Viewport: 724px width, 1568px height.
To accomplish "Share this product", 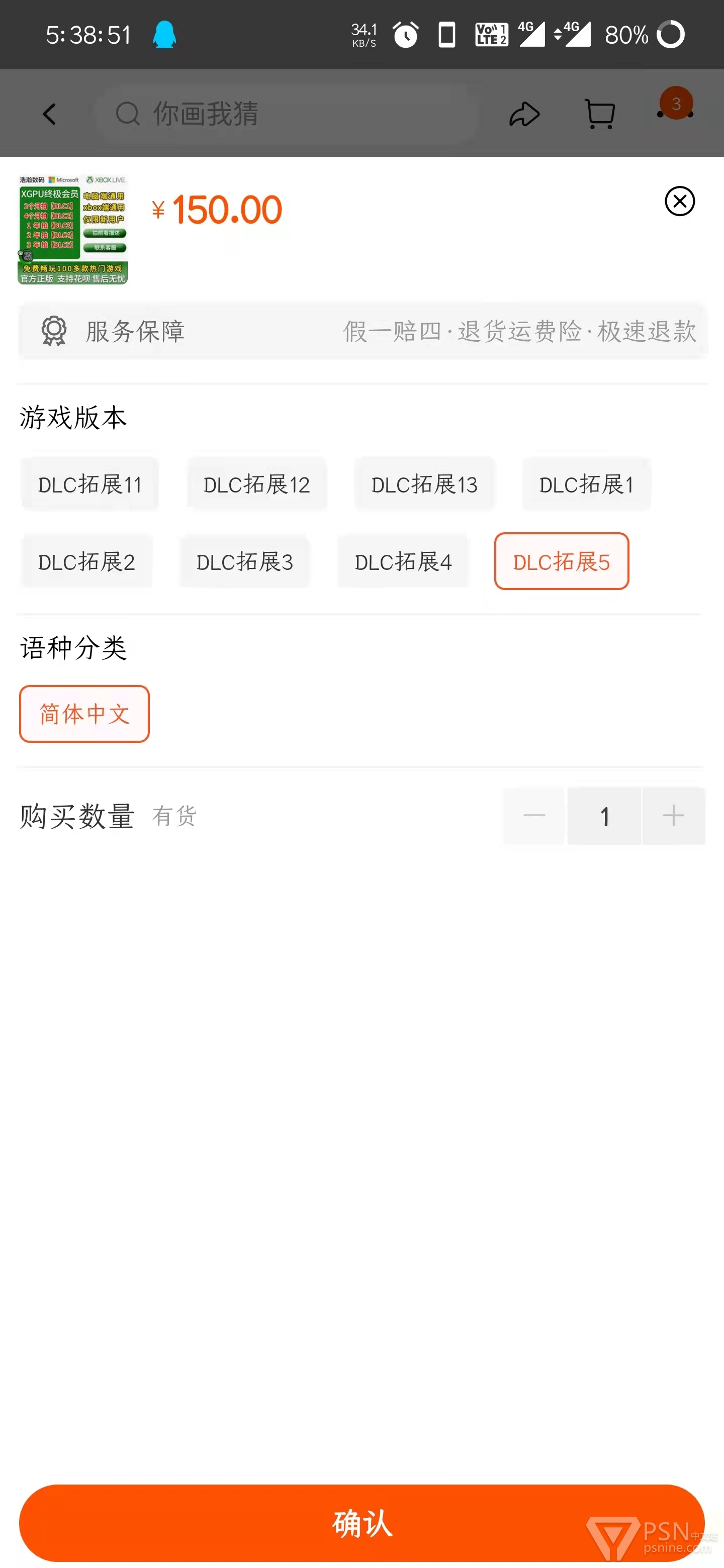I will [x=524, y=114].
